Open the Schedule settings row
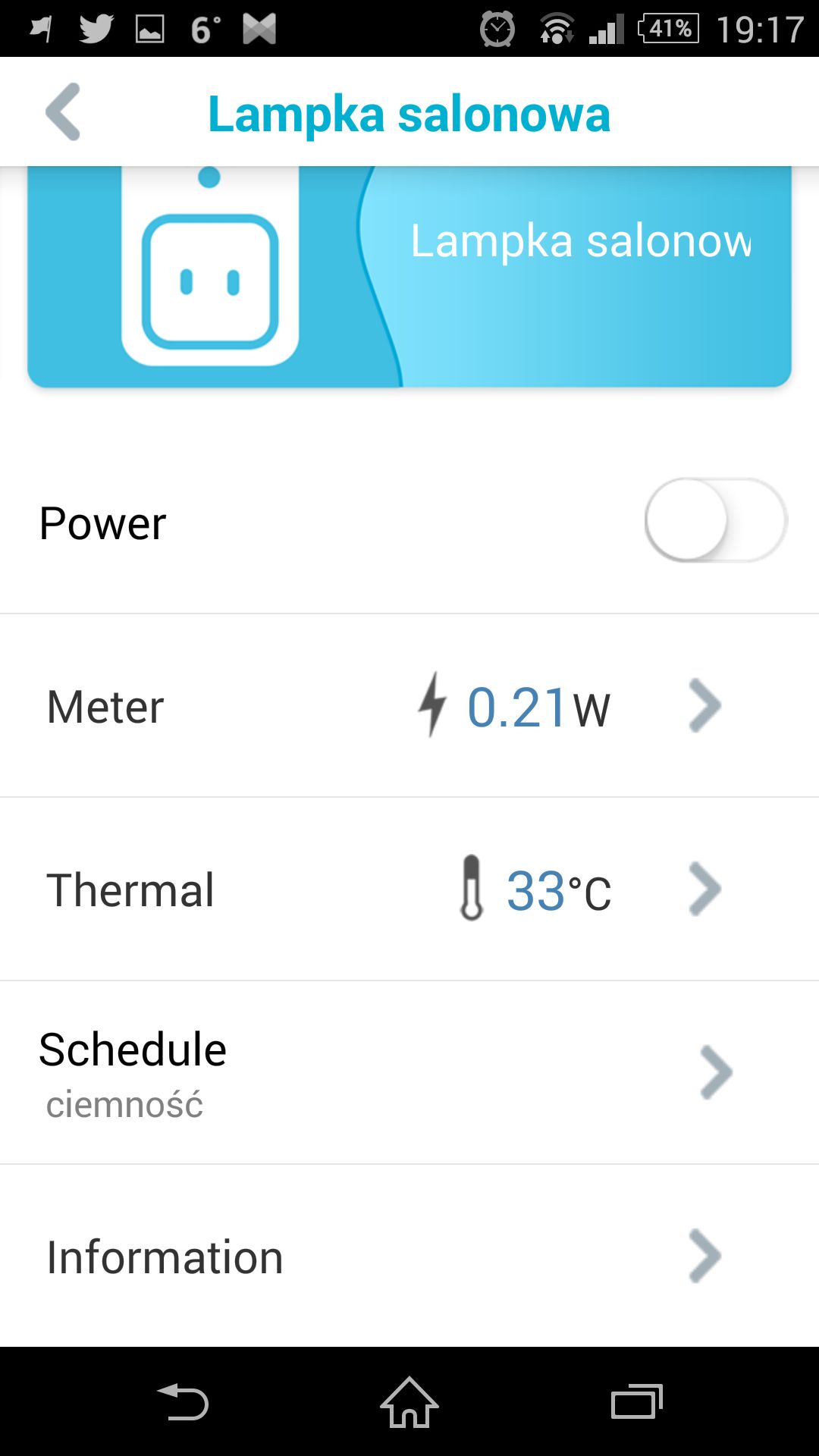 click(409, 1073)
